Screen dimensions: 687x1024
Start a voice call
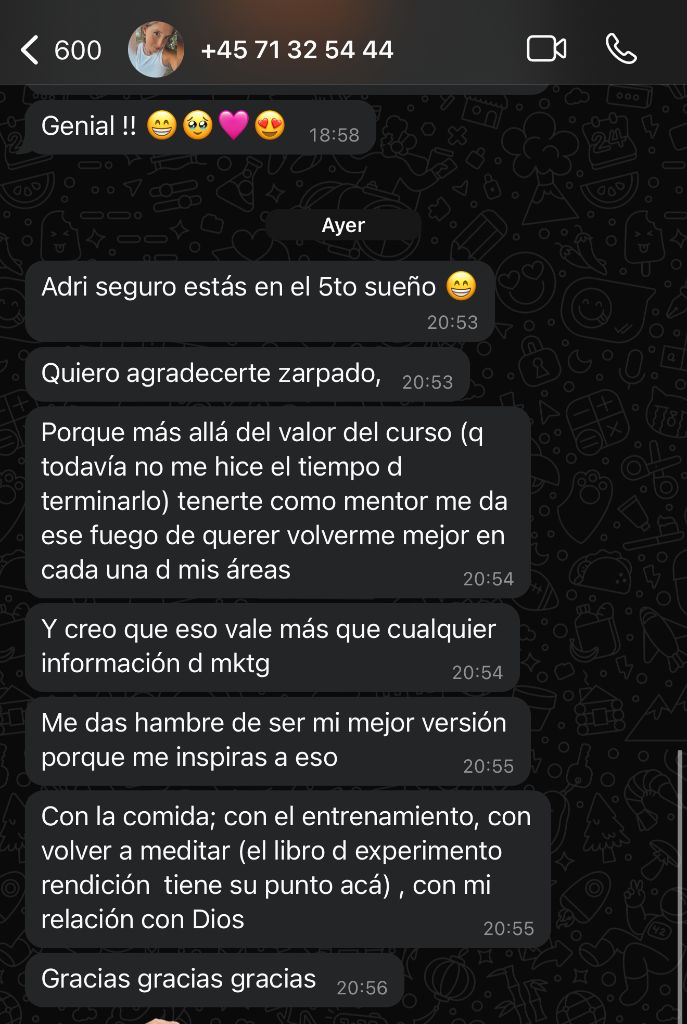(x=621, y=49)
